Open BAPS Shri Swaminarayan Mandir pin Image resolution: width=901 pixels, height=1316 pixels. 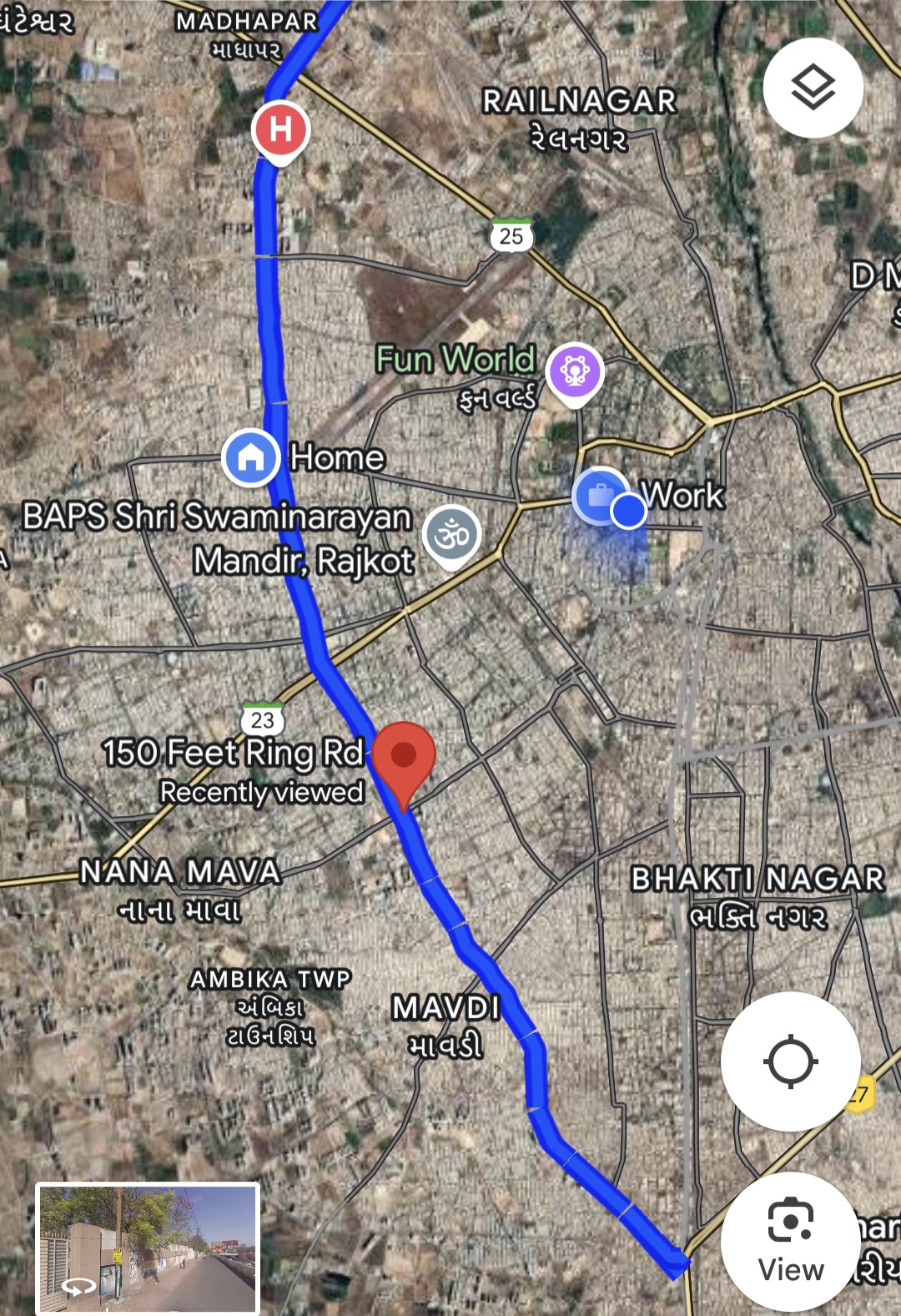pyautogui.click(x=451, y=534)
